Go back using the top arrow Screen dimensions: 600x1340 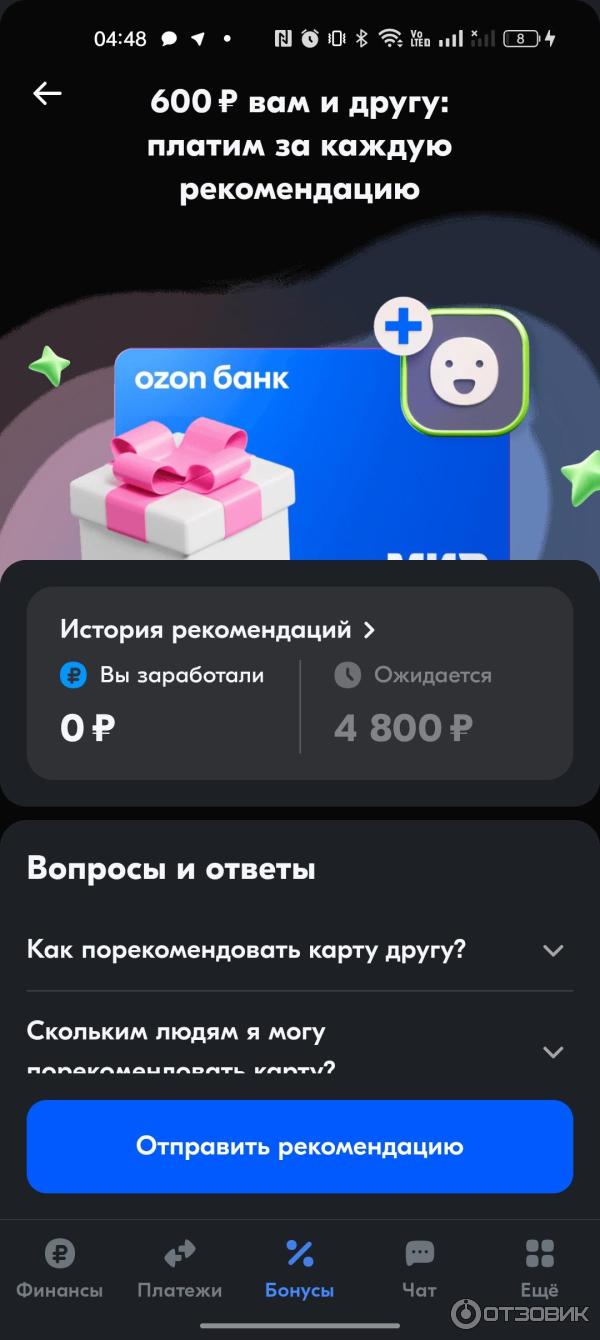tap(47, 94)
